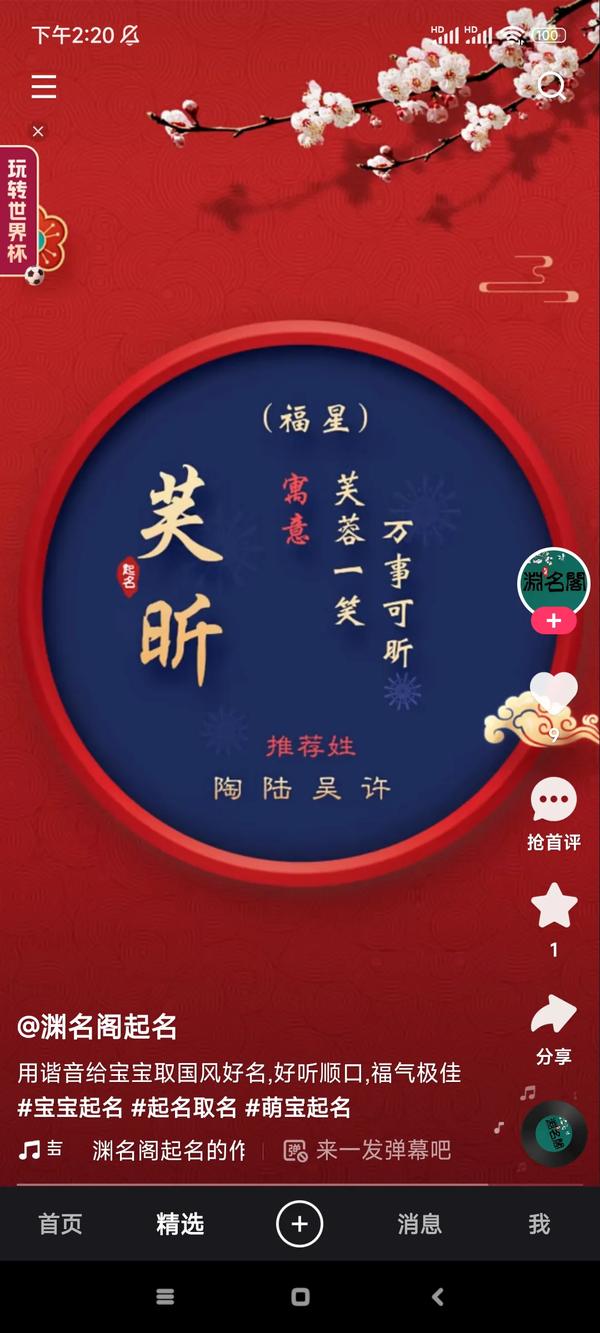600x1333 pixels.
Task: Add video to favorites star
Action: click(553, 906)
